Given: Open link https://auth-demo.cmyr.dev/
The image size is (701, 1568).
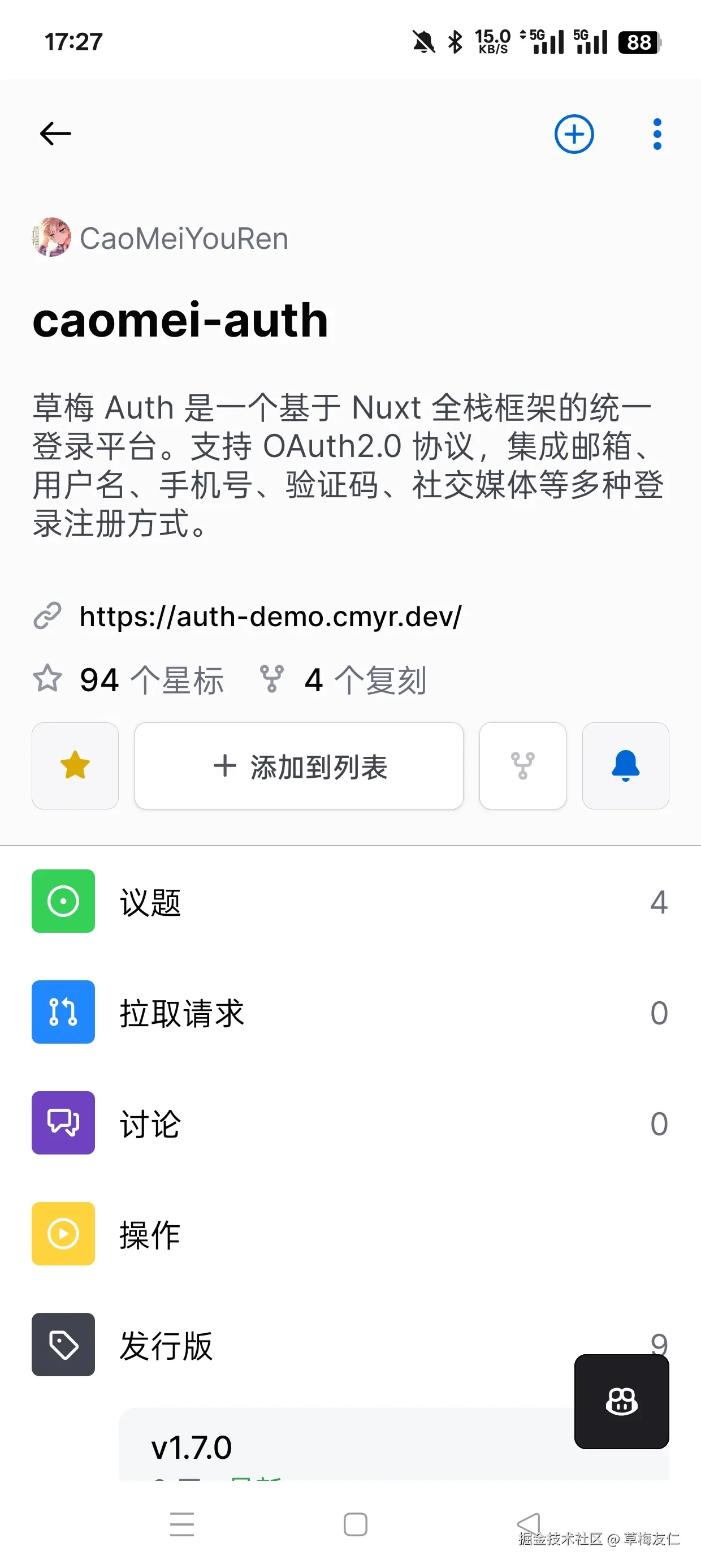Looking at the screenshot, I should click(x=271, y=615).
